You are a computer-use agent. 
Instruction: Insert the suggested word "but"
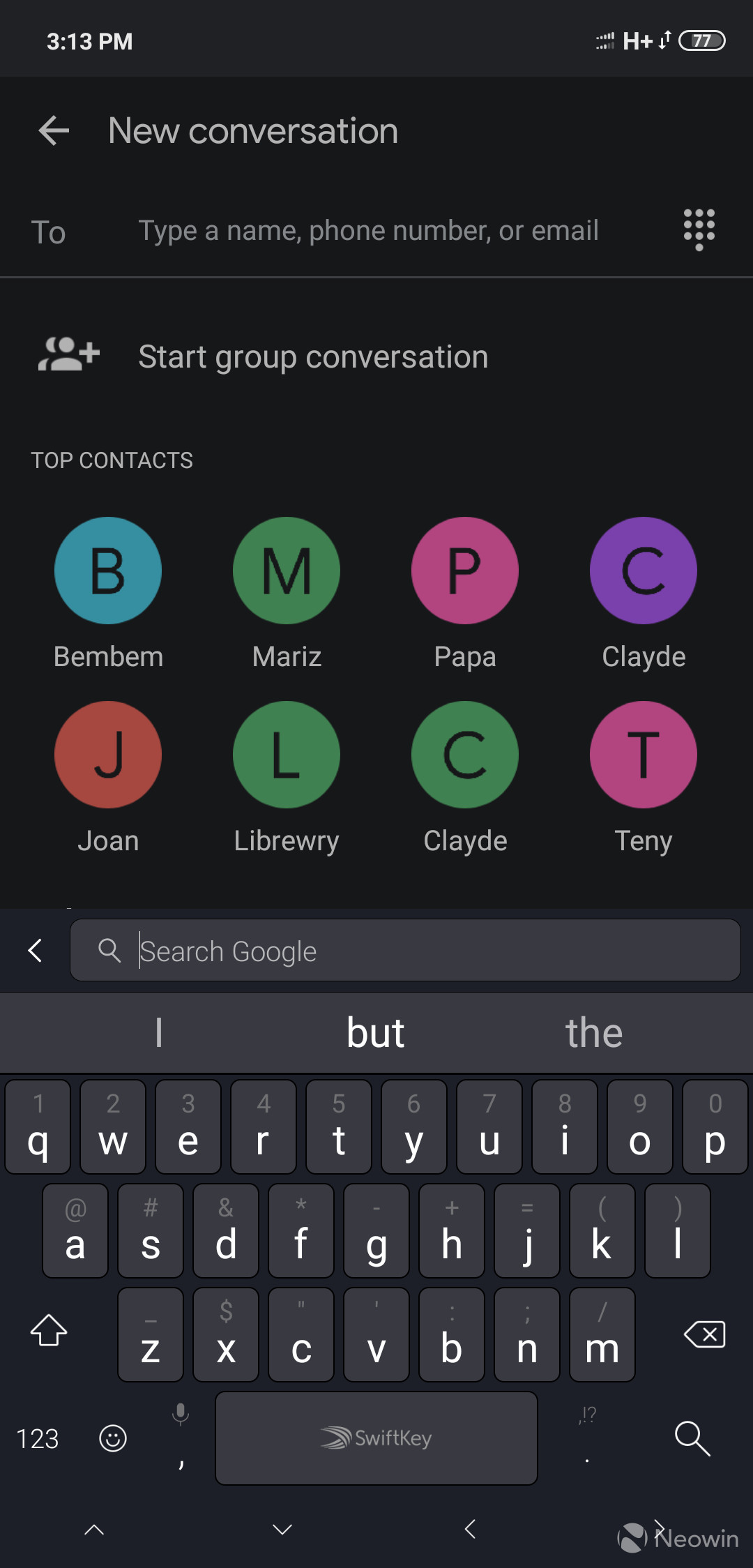click(x=376, y=1033)
